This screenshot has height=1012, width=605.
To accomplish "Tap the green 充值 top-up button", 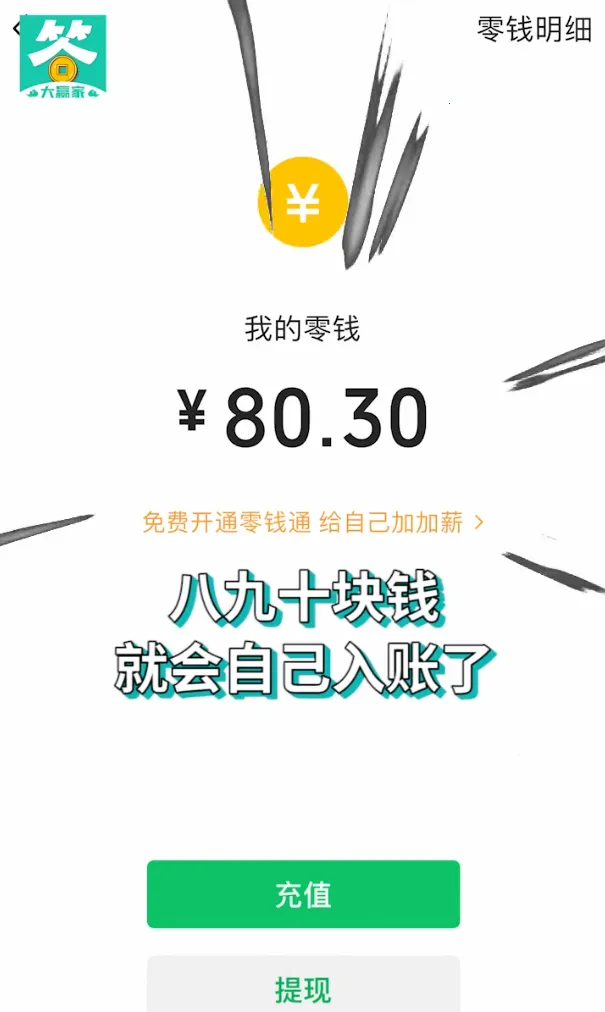I will coord(303,894).
